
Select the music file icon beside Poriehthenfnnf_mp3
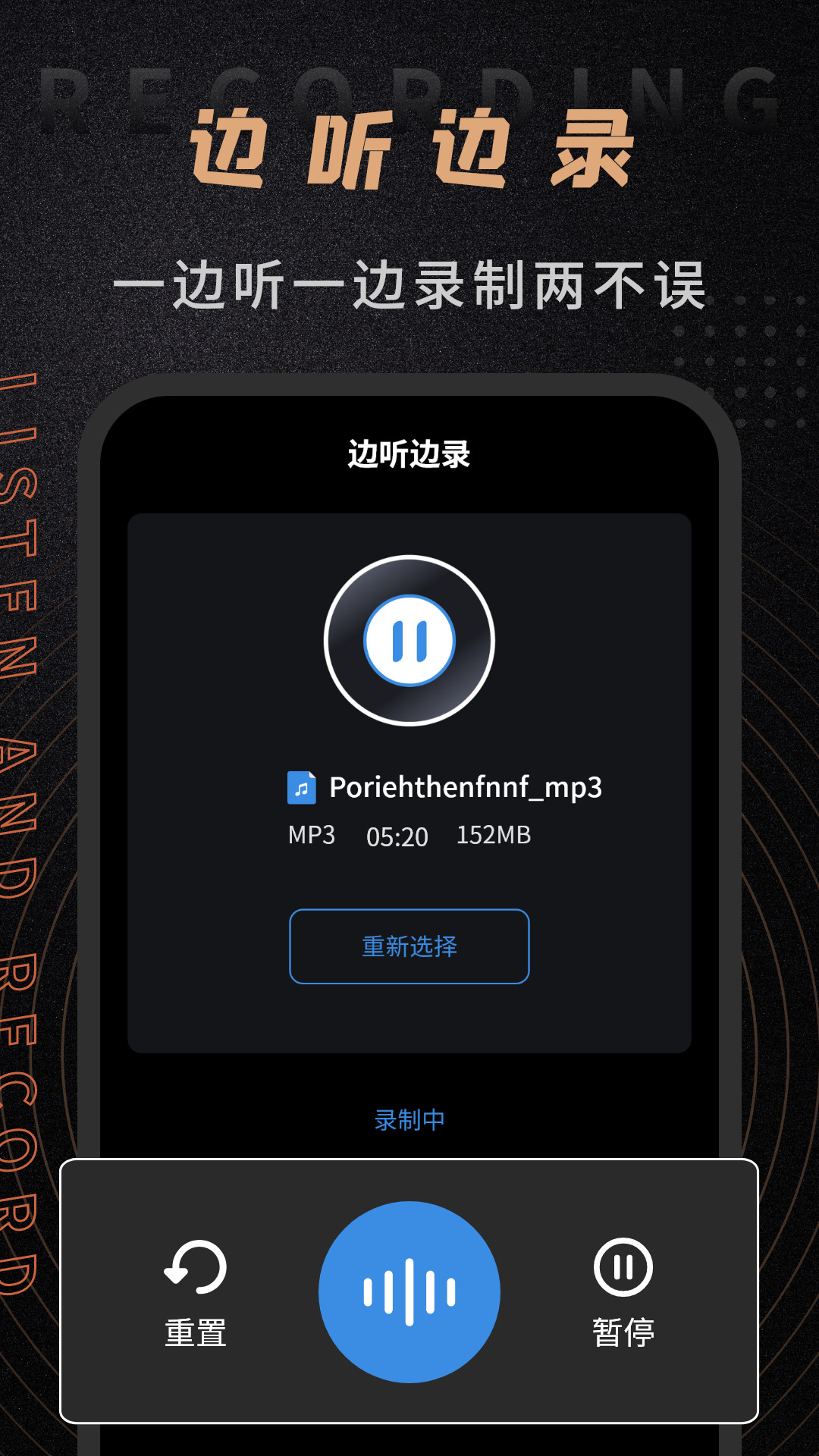pyautogui.click(x=302, y=789)
